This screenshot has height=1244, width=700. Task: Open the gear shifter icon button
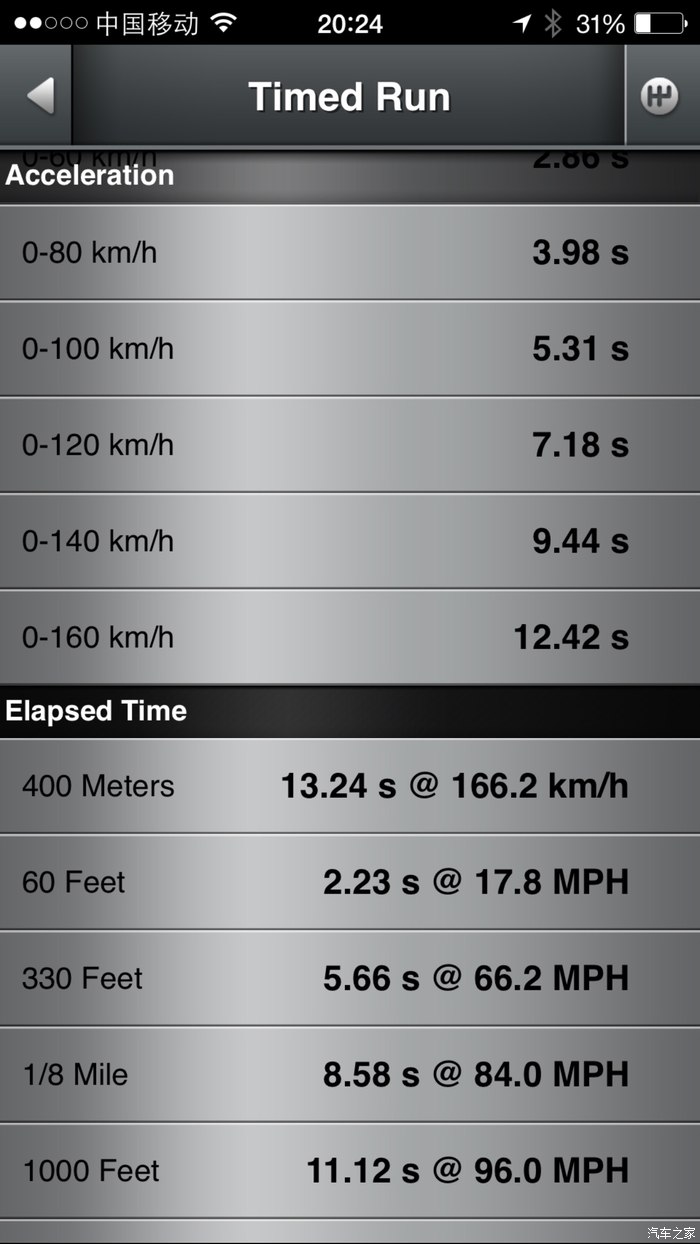point(660,97)
